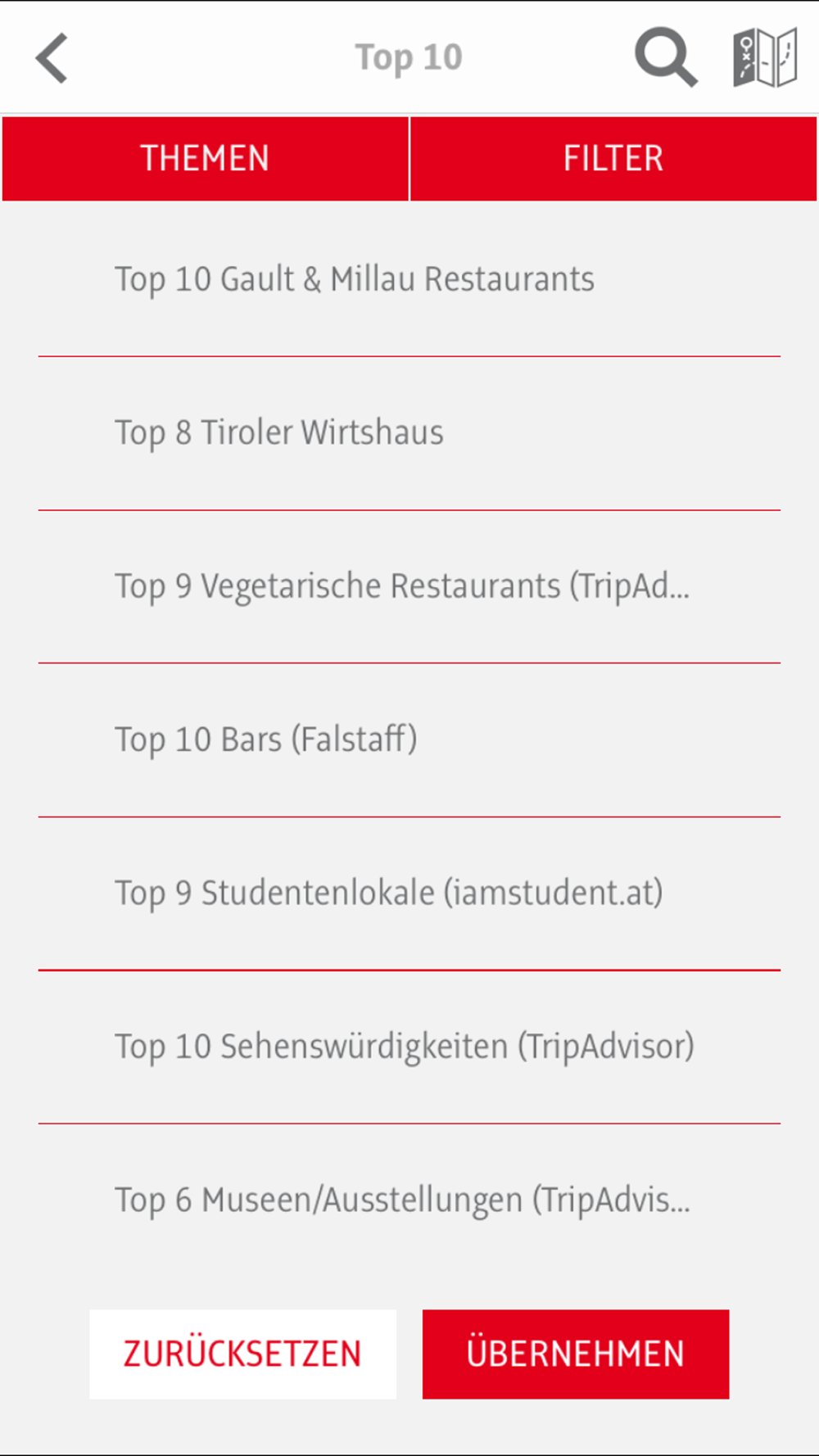
Task: Tap ZURÜCKSETZEN to reset selection
Action: [x=242, y=1354]
